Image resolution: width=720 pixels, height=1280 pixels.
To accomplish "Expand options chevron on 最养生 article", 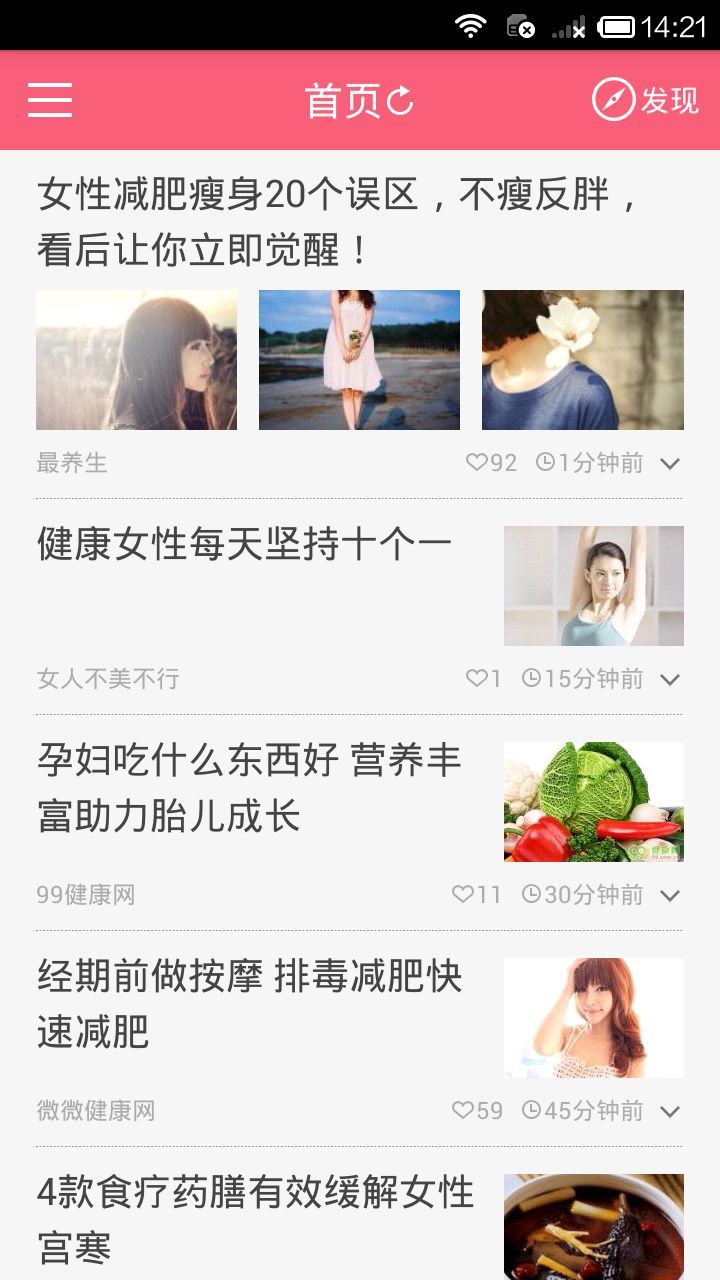I will point(670,463).
